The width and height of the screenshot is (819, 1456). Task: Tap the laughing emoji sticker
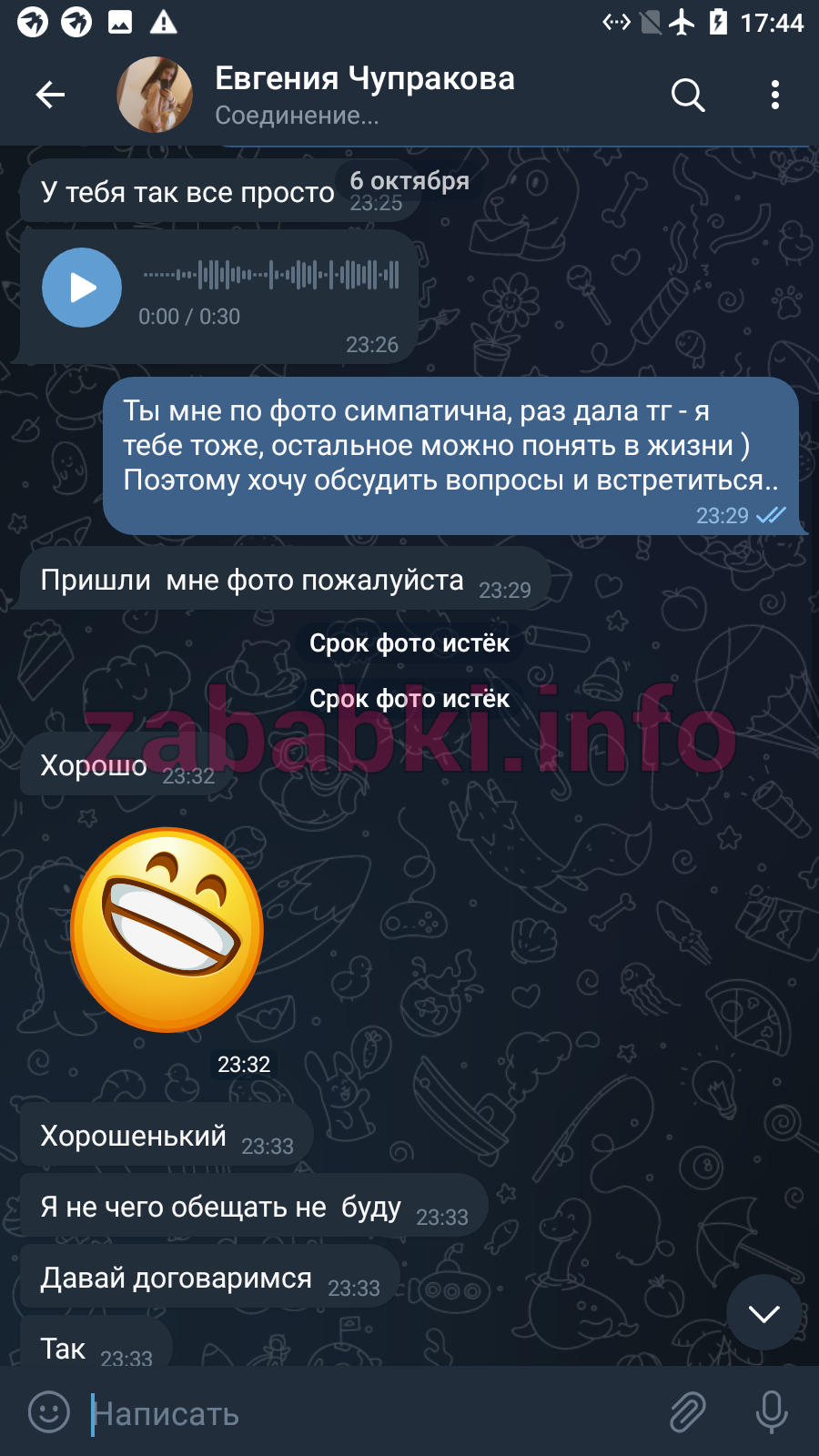(167, 930)
